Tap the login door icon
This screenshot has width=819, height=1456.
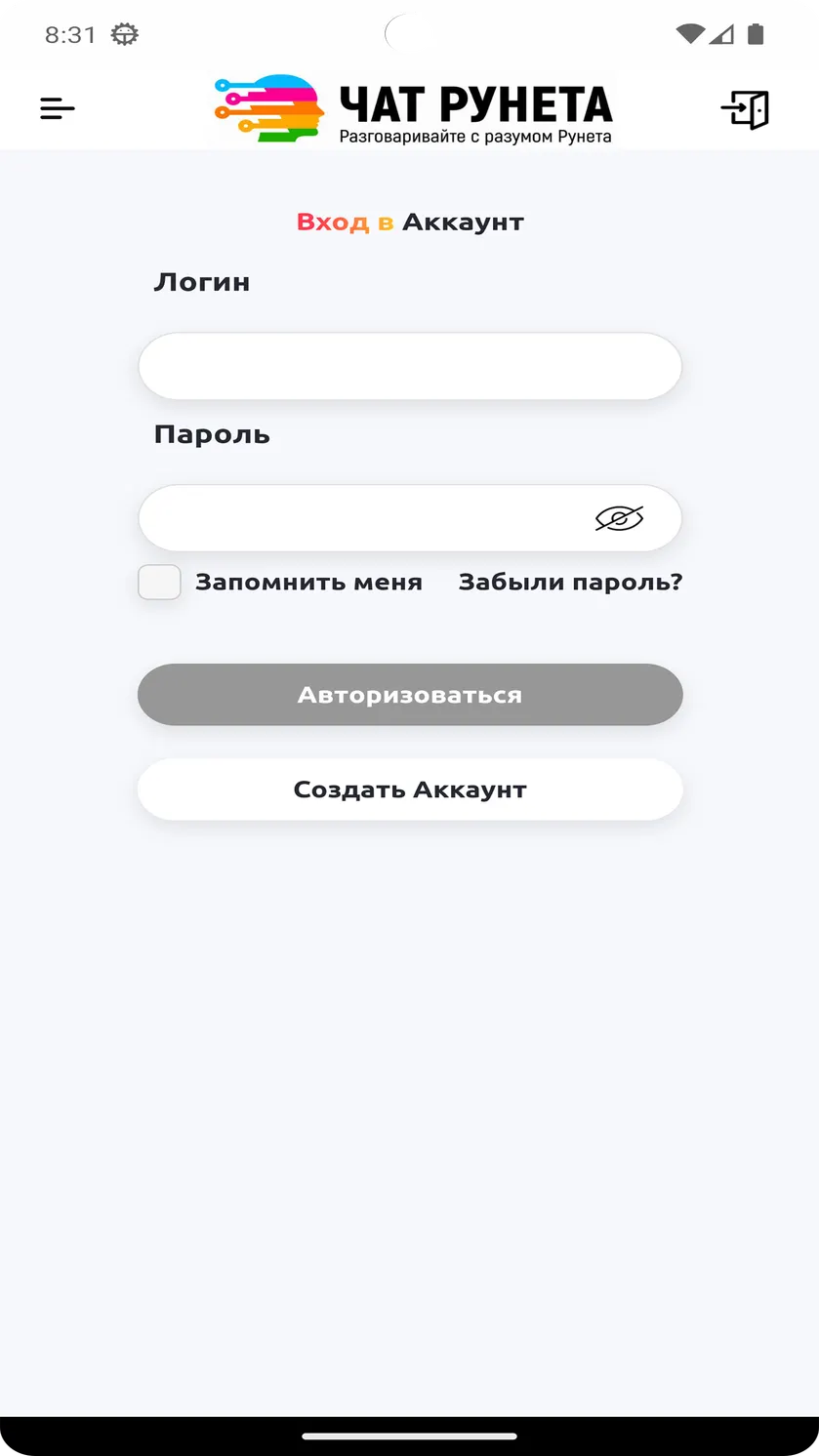coord(745,109)
